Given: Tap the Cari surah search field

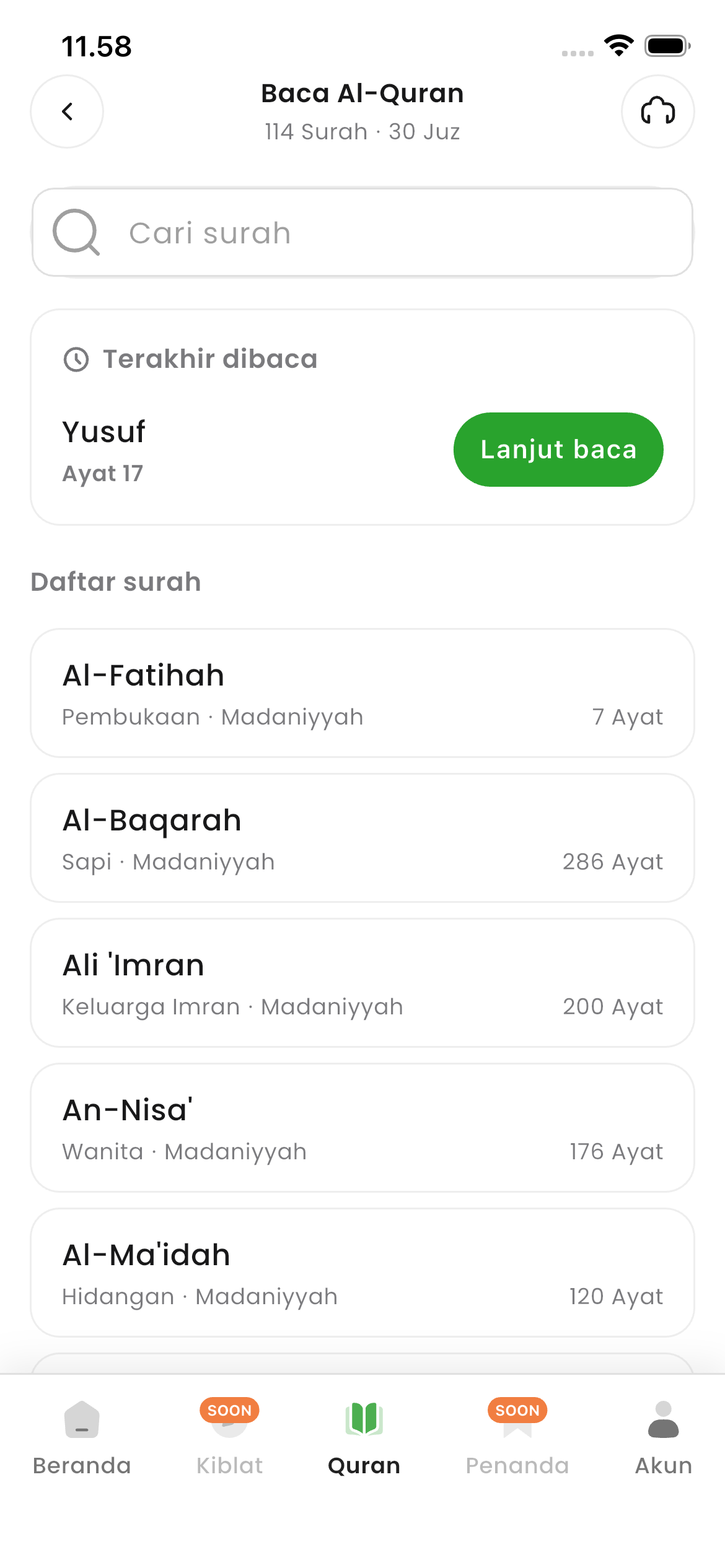Looking at the screenshot, I should 362,233.
